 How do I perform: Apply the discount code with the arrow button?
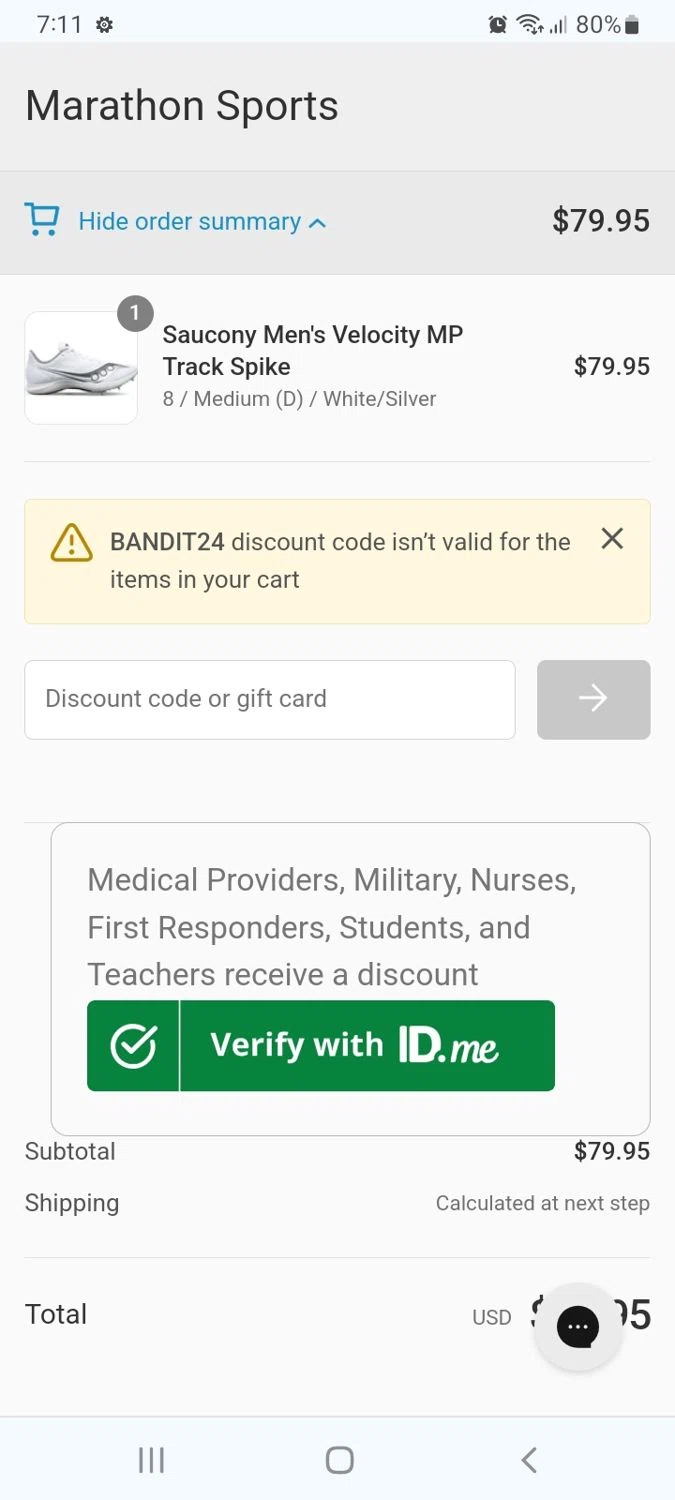[593, 699]
